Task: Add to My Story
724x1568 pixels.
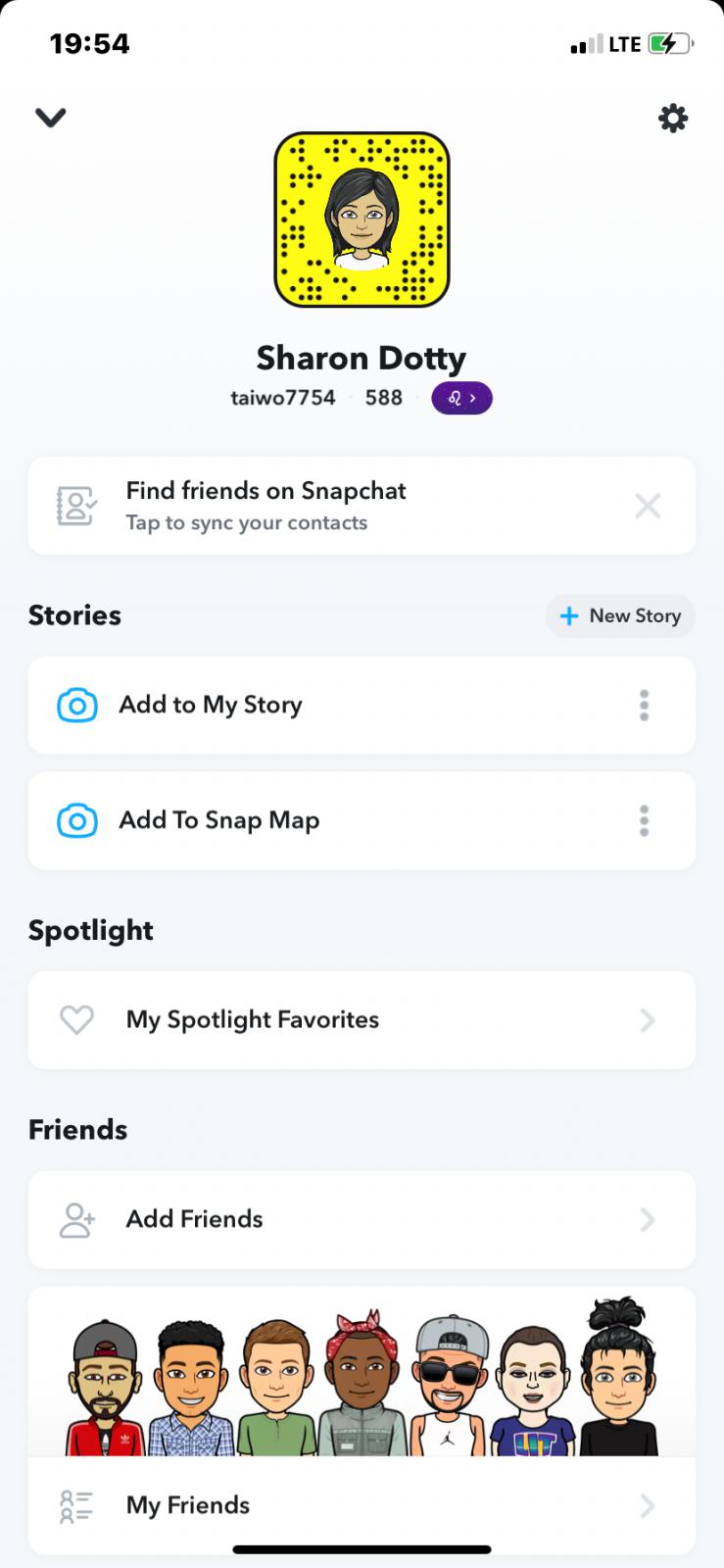Action: (x=211, y=705)
